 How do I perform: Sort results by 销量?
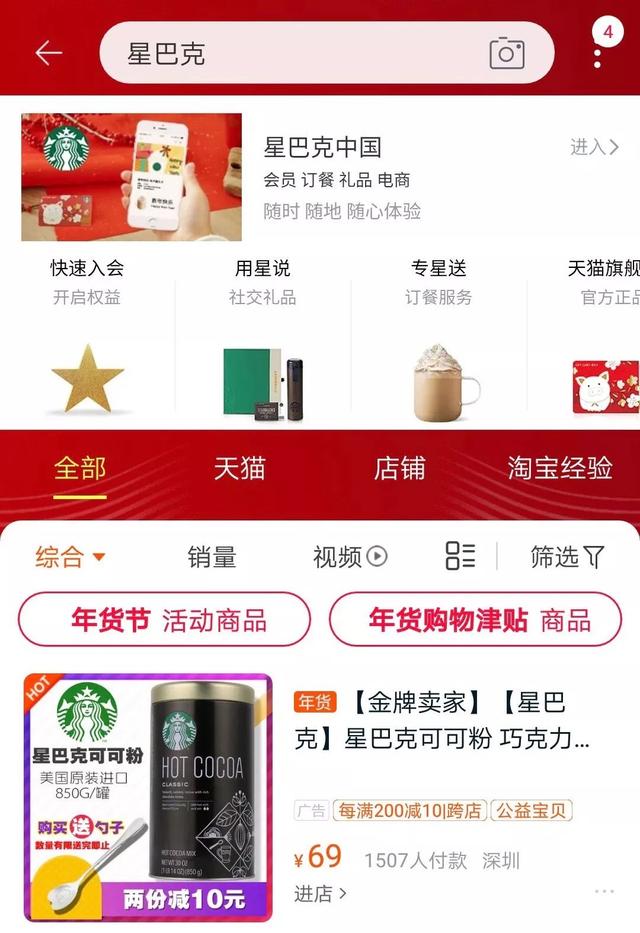tap(212, 556)
